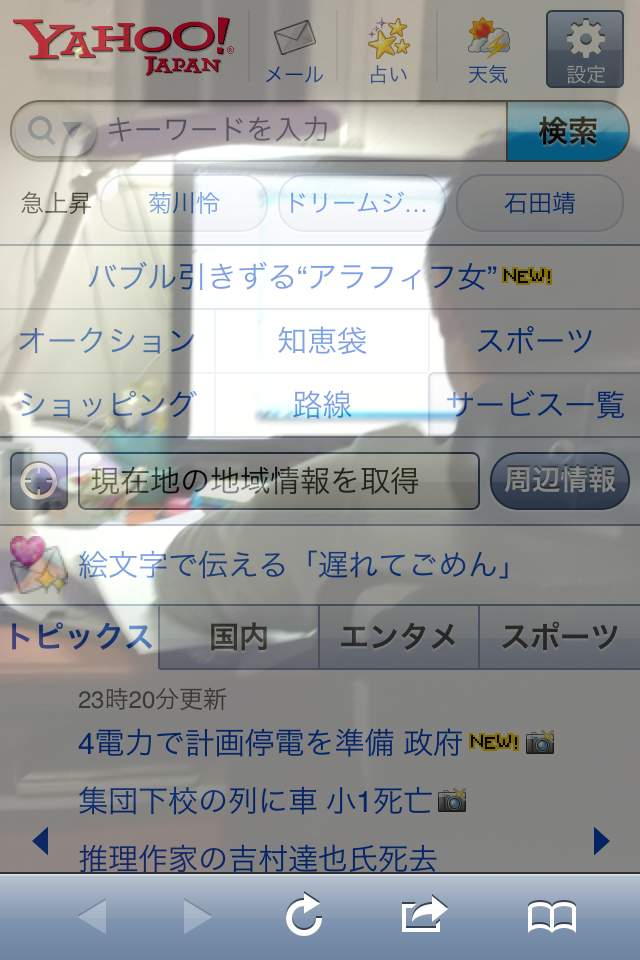
Task: Switch to the エンタメ tab
Action: pos(398,637)
